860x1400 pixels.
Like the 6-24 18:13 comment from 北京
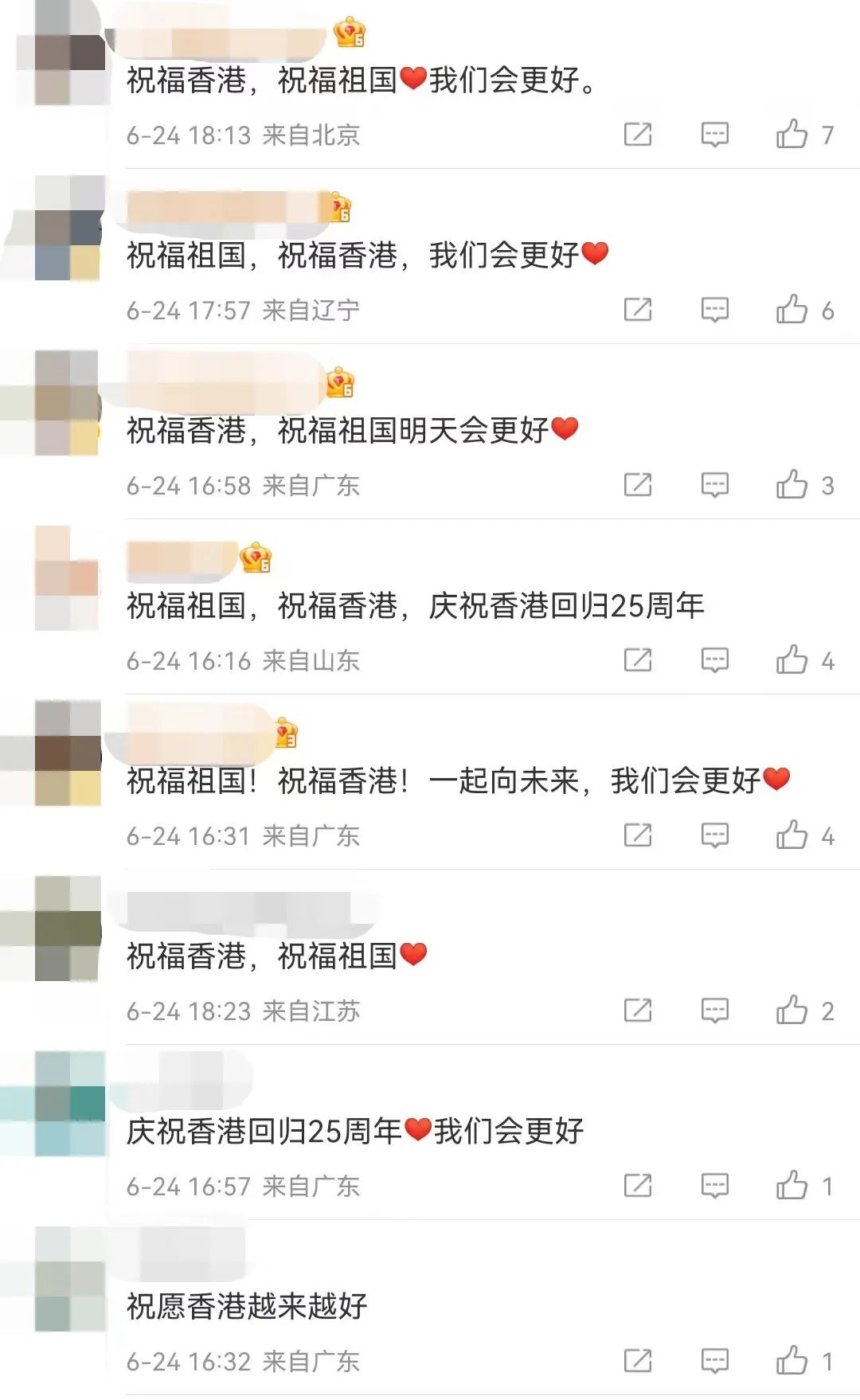point(792,134)
